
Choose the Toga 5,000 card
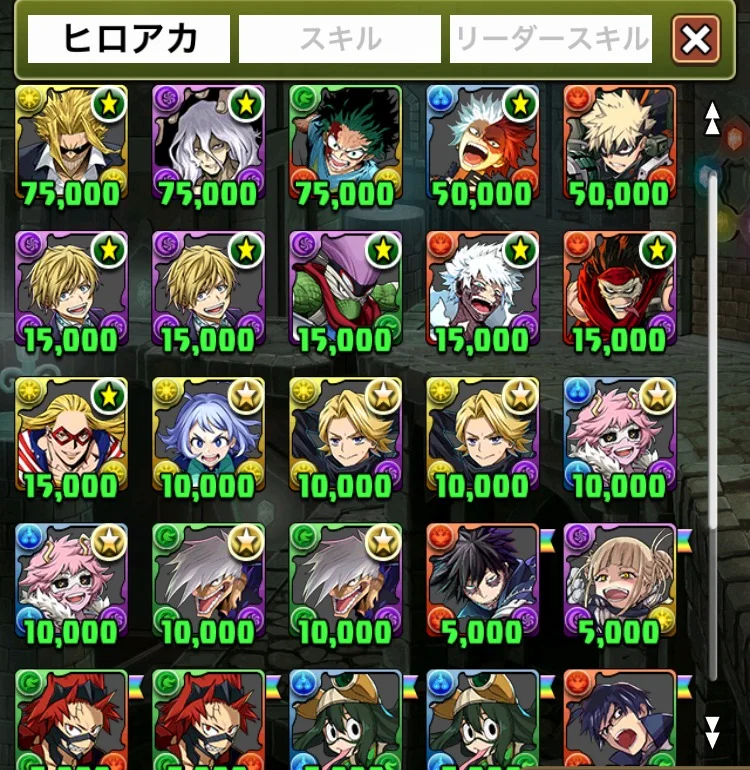(619, 582)
